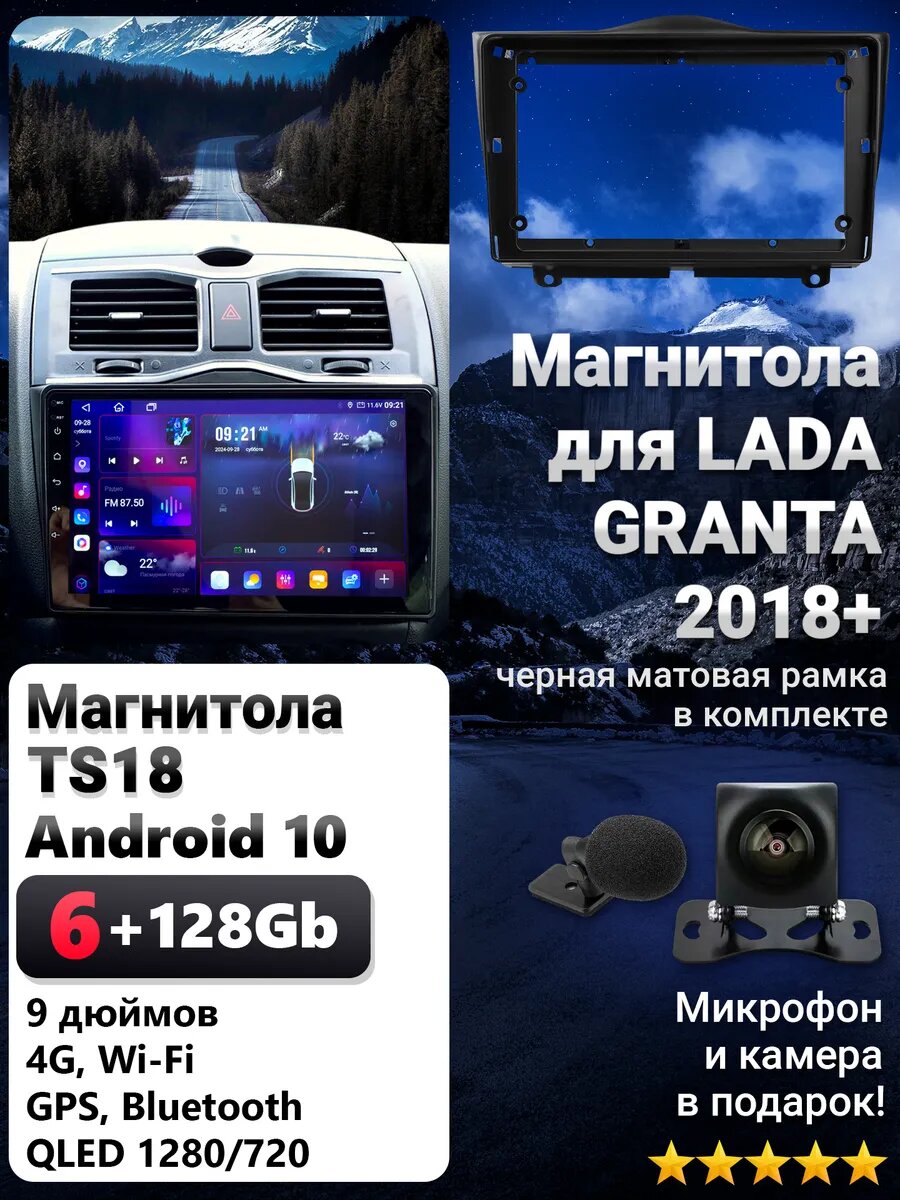Launch the music app from the sidebar
Image resolution: width=900 pixels, height=1200 pixels.
point(82,491)
